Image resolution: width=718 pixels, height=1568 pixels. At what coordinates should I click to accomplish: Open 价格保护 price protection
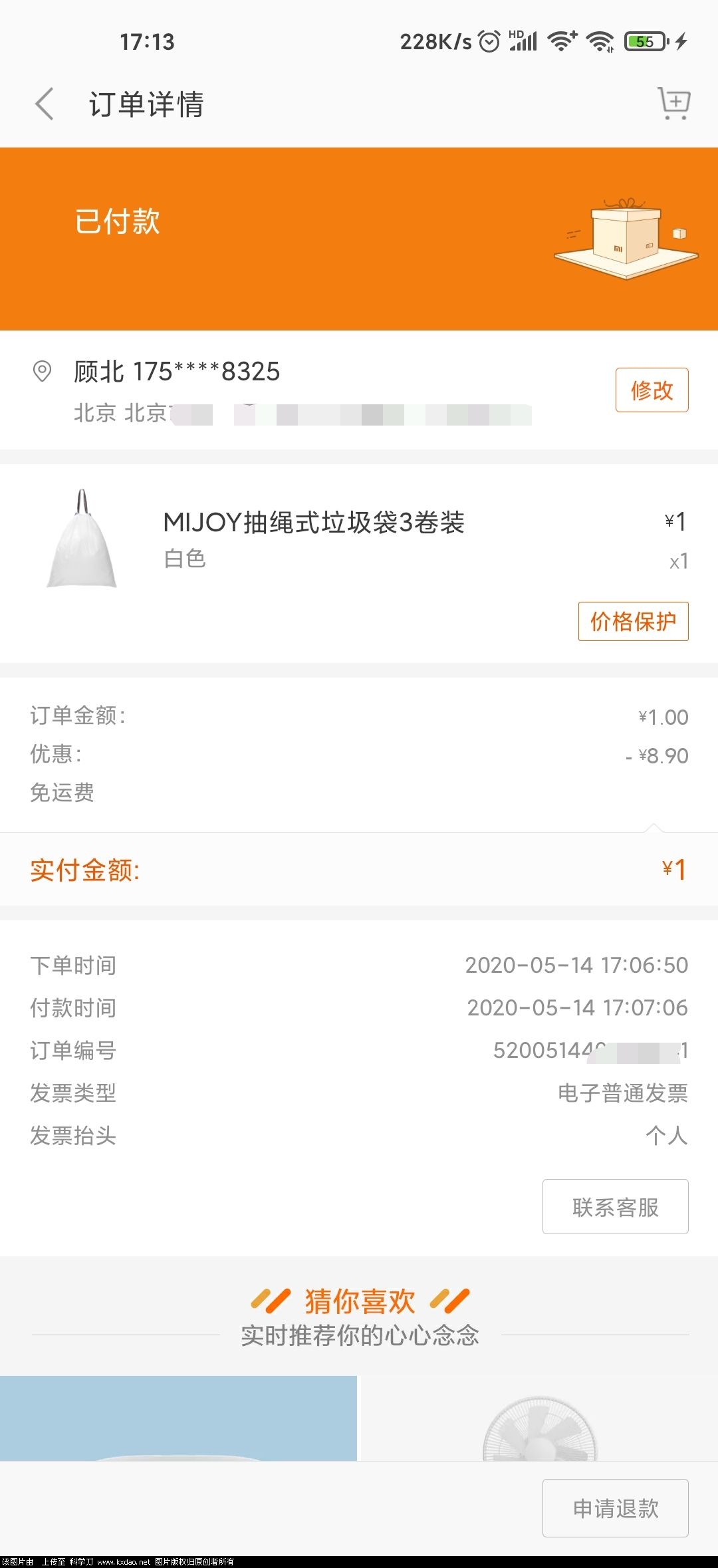coord(633,621)
